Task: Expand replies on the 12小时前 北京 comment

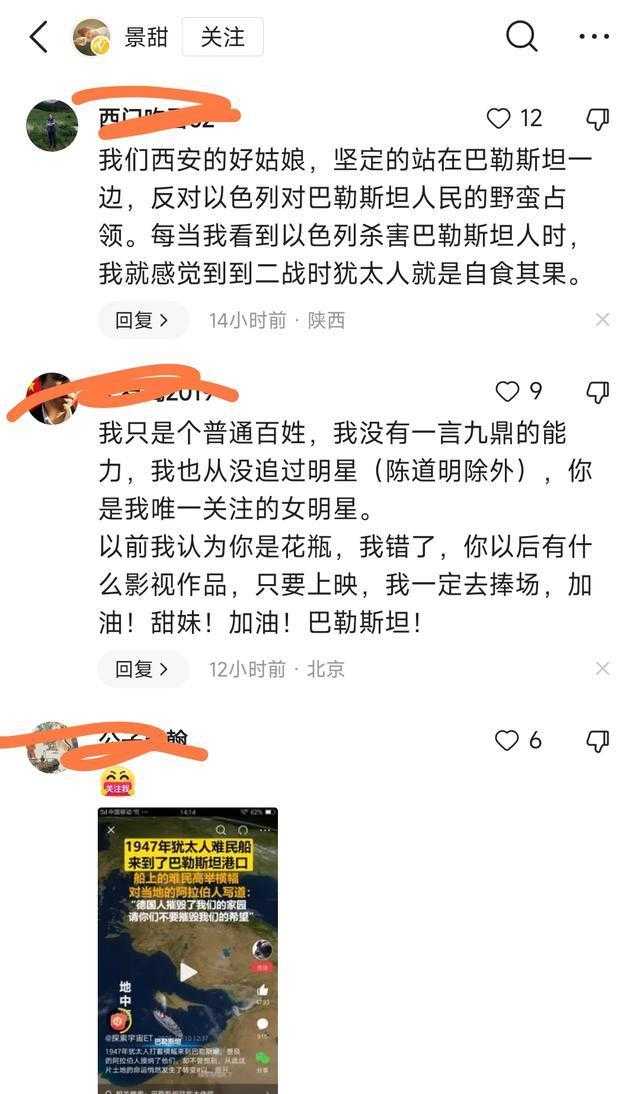Action: pyautogui.click(x=142, y=669)
